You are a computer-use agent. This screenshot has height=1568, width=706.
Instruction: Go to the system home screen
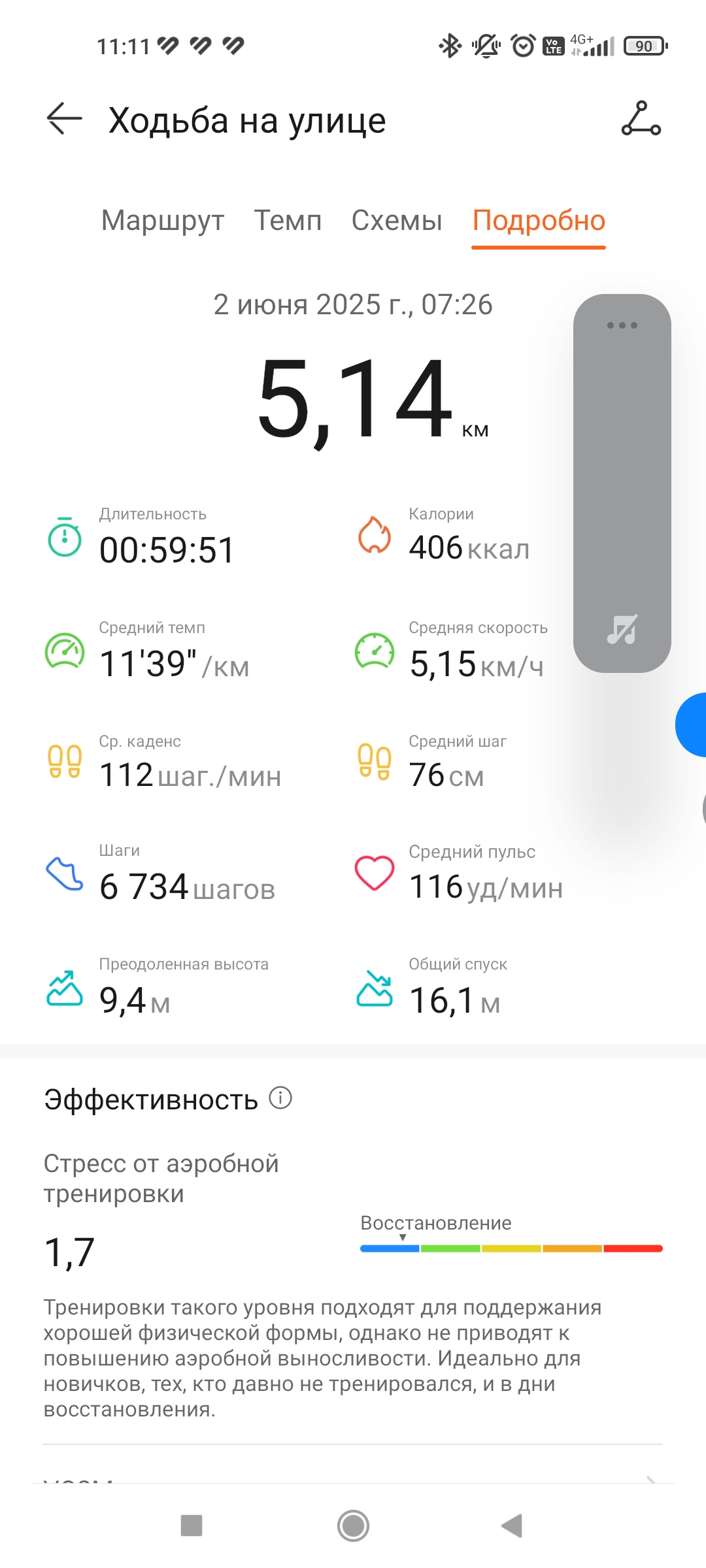pyautogui.click(x=353, y=1526)
